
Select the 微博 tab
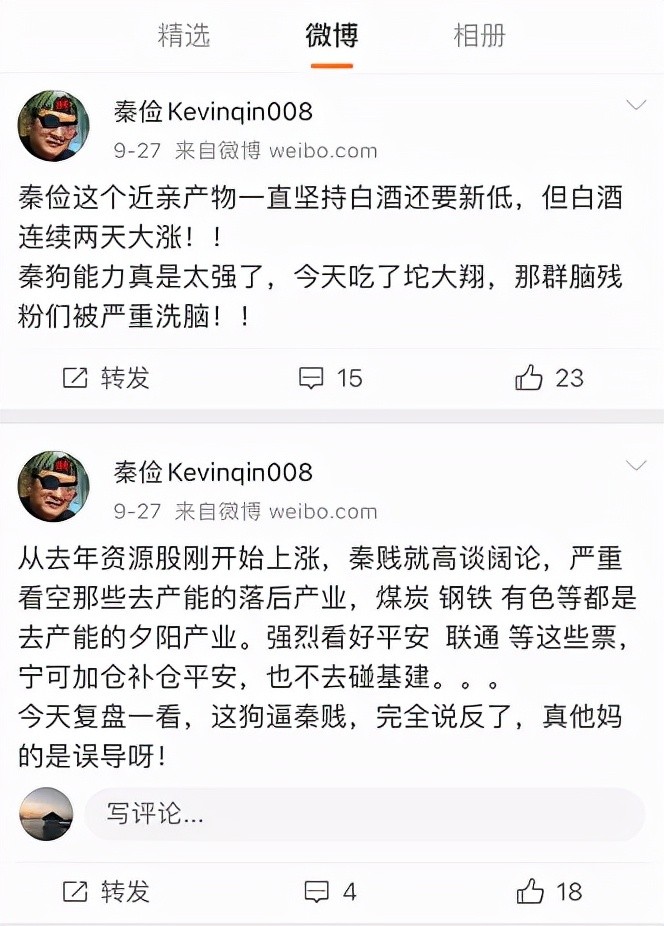point(331,36)
